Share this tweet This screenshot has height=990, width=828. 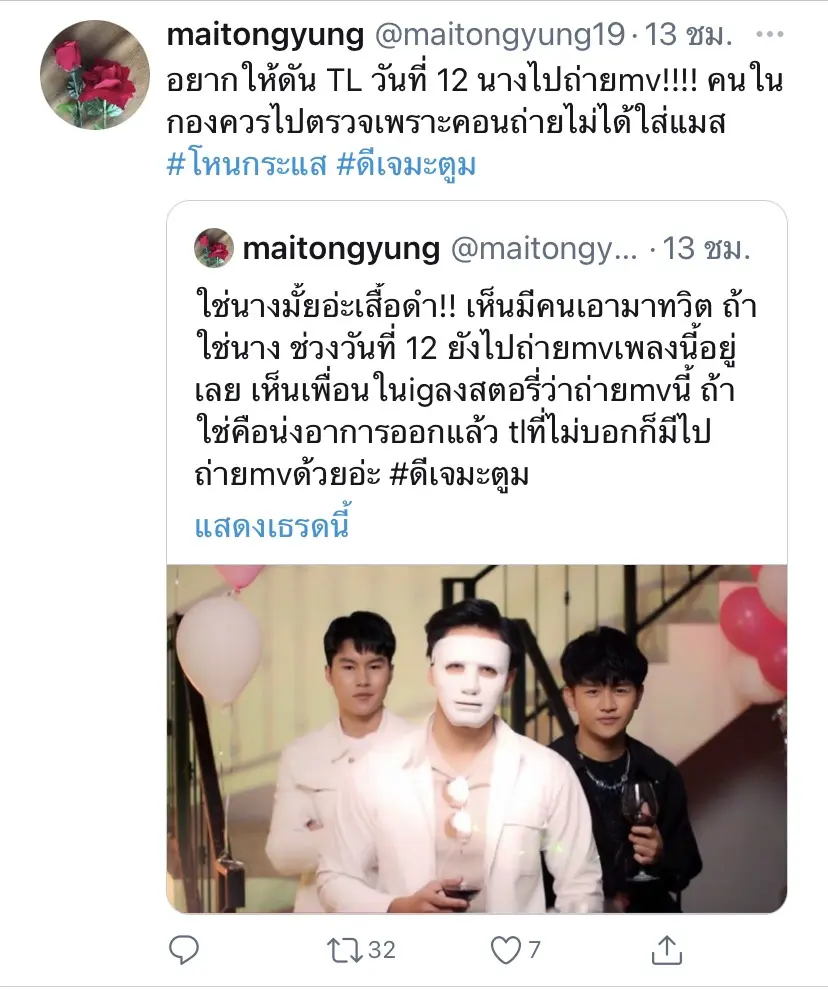pos(668,949)
